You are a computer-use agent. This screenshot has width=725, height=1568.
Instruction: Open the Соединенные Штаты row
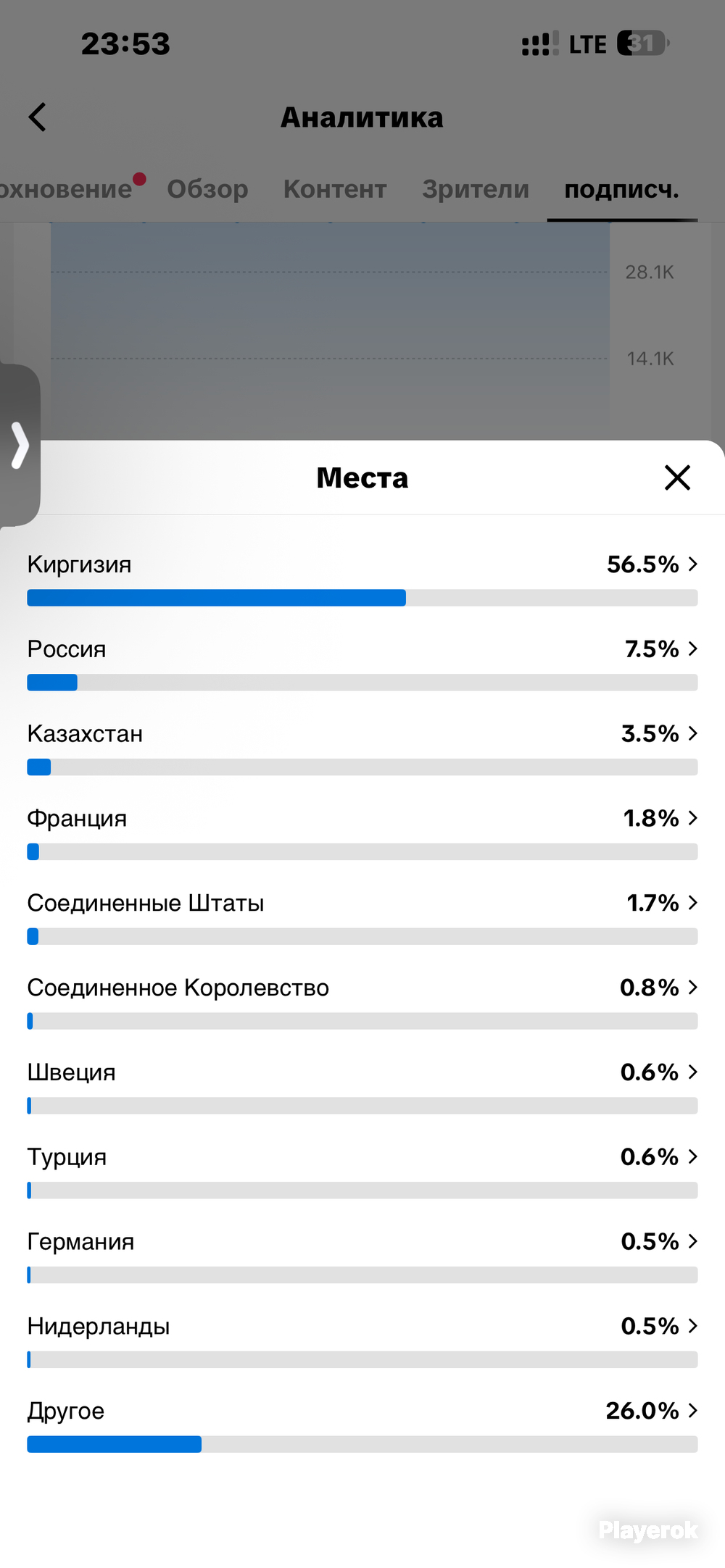362,917
